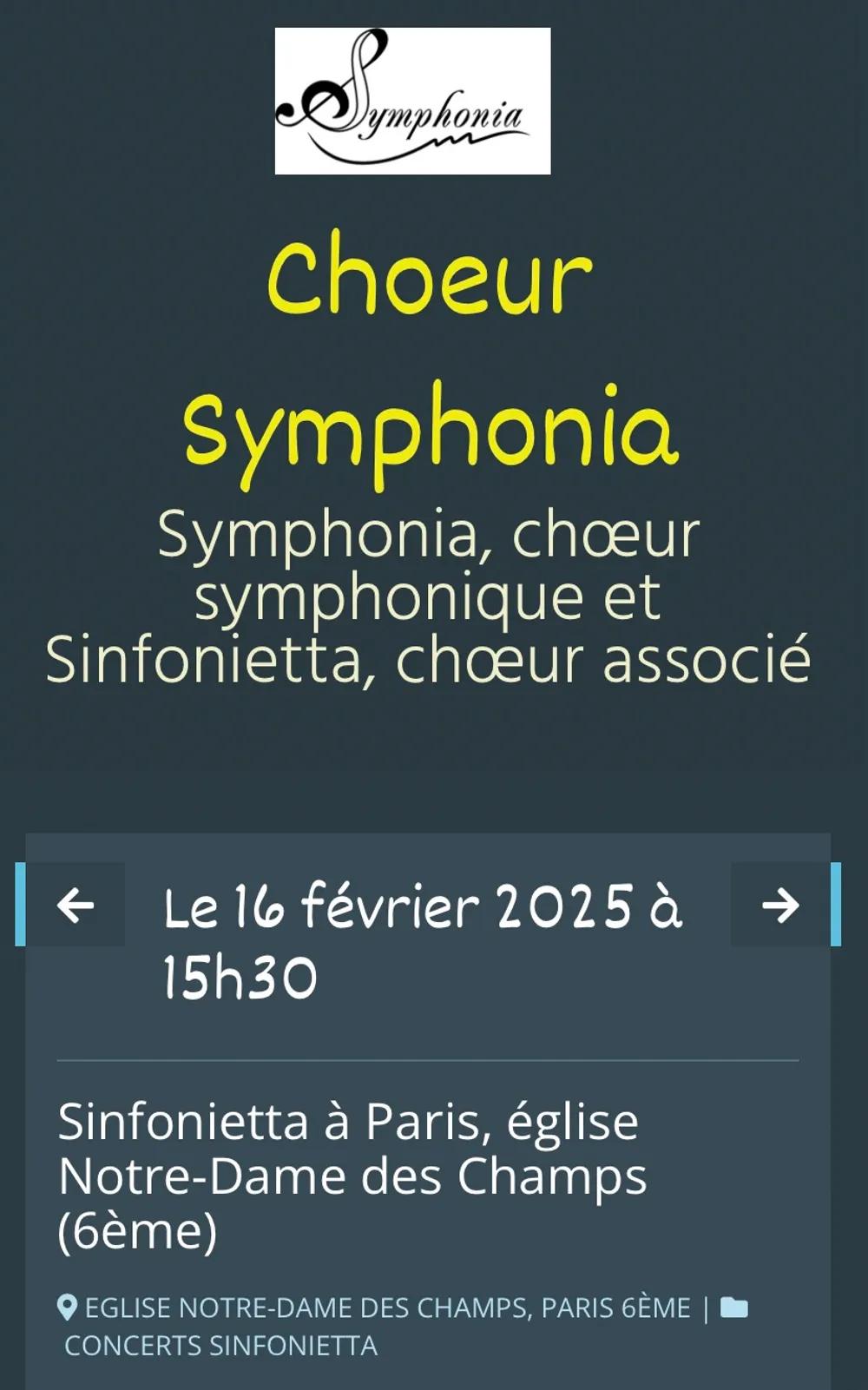Go to the previous event with left arrow
Image resolution: width=868 pixels, height=1390 pixels.
75,906
